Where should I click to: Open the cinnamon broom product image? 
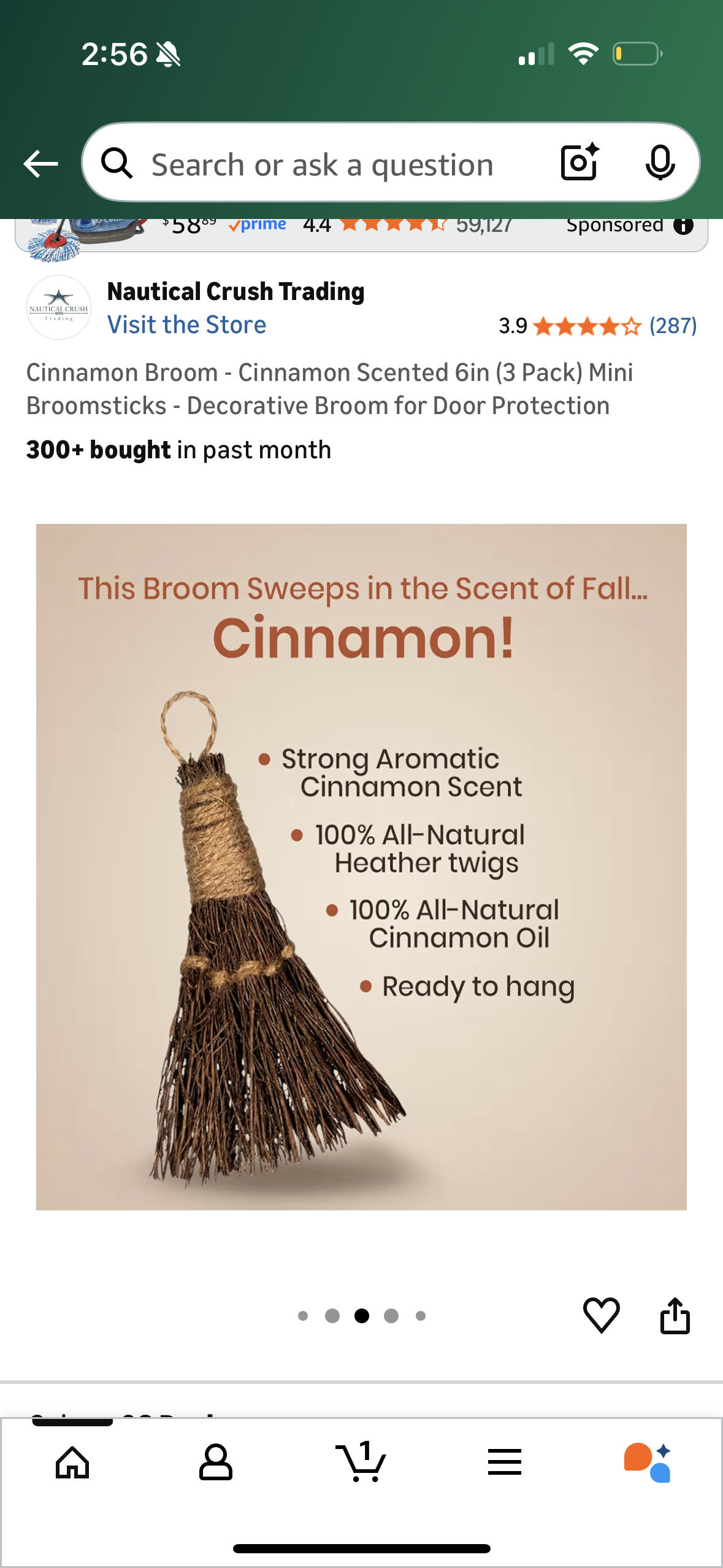[x=361, y=866]
